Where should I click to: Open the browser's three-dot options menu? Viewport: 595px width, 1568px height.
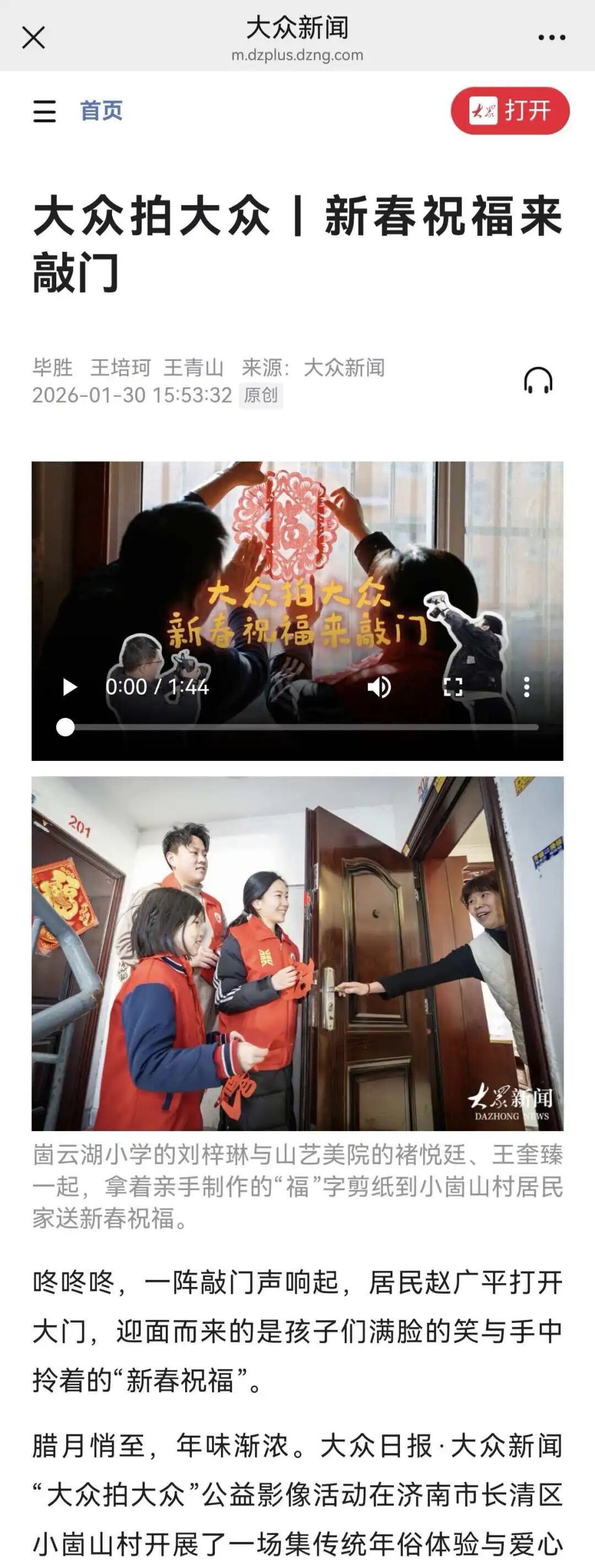coord(551,37)
